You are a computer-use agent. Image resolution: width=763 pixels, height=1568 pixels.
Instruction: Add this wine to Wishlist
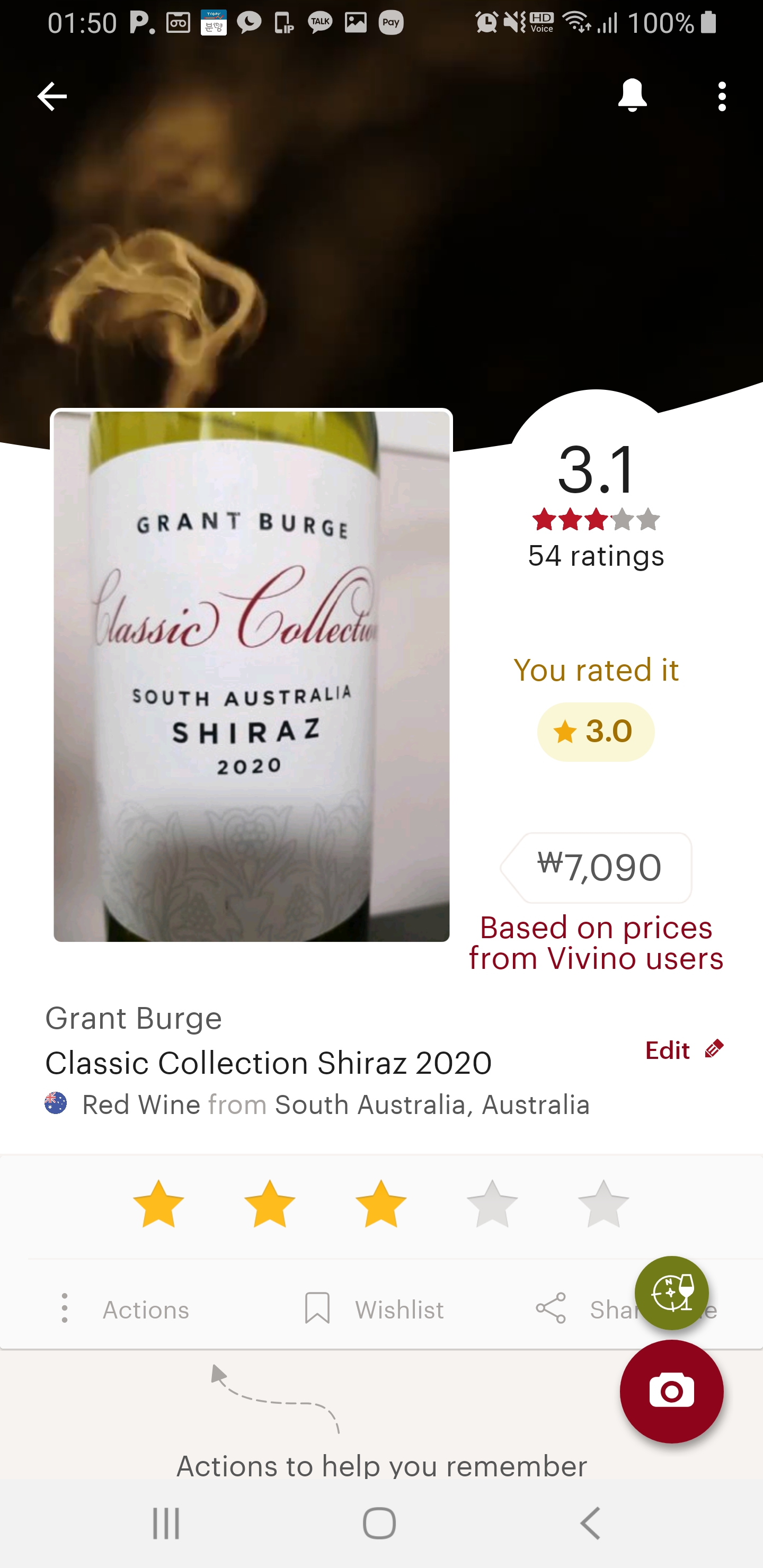point(375,1308)
